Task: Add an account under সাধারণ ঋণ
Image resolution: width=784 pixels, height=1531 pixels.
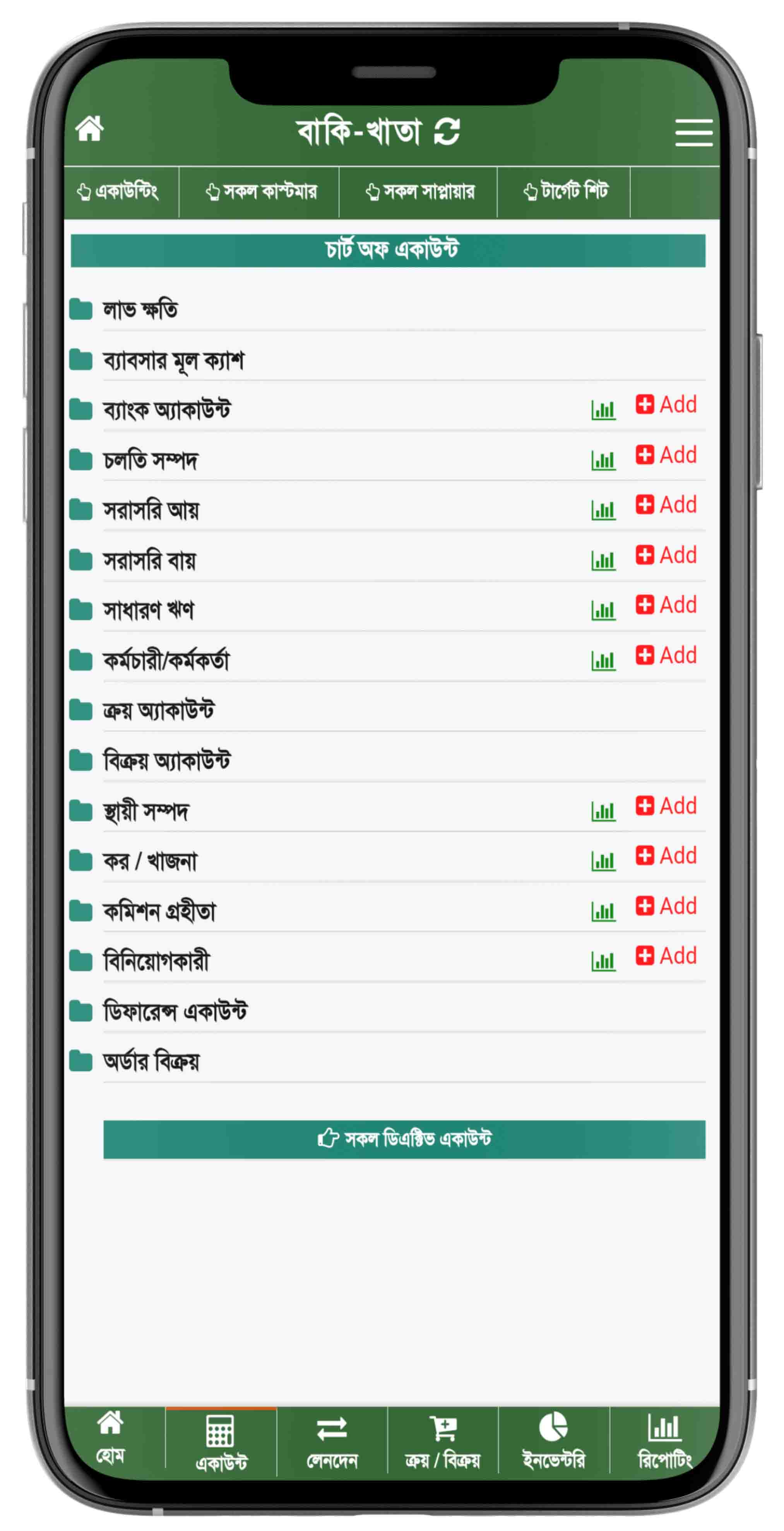Action: (666, 605)
